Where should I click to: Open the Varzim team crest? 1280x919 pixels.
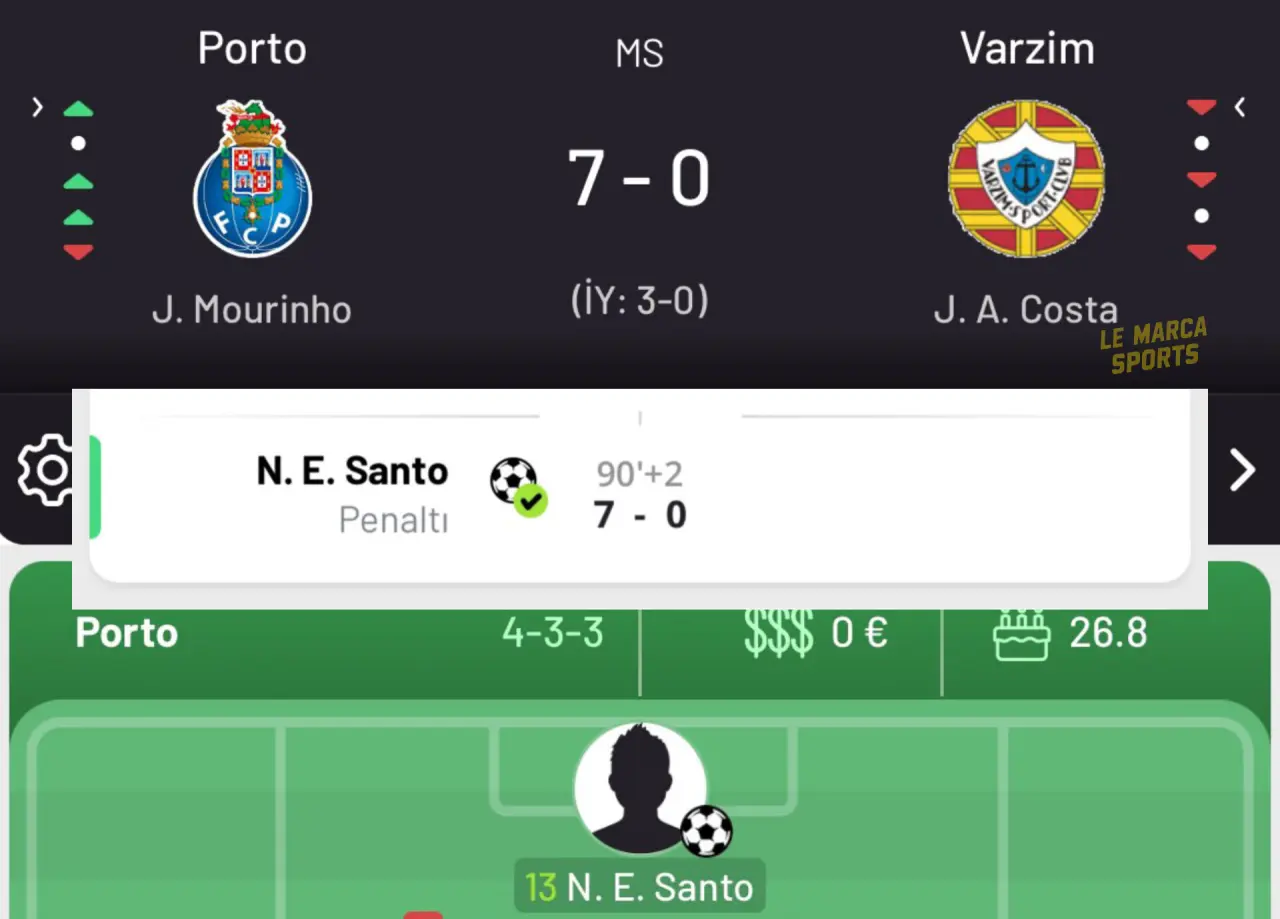point(1026,178)
